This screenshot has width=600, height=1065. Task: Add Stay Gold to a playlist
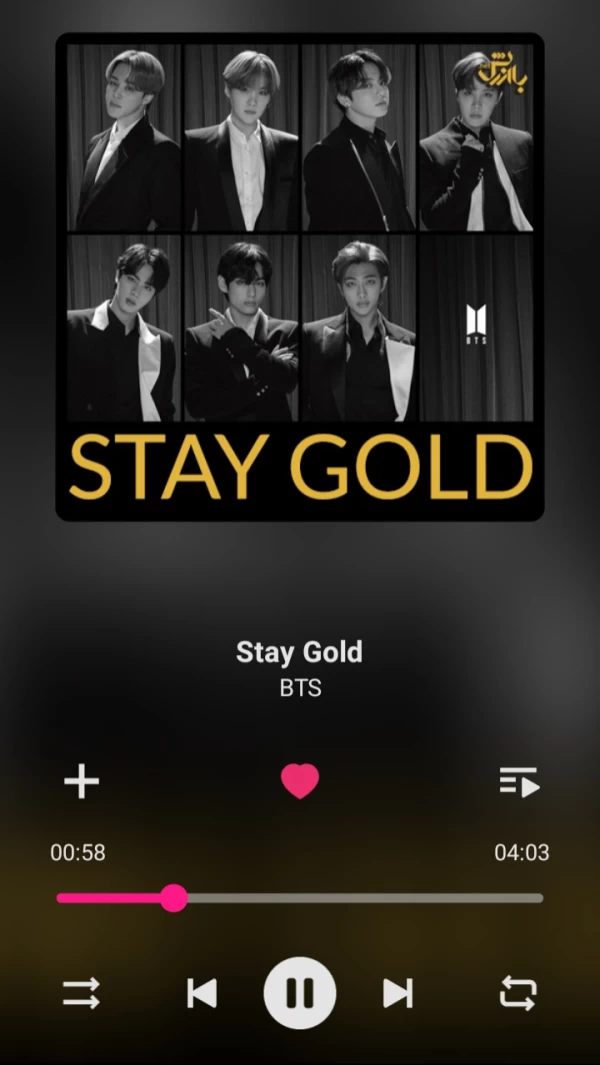[x=81, y=781]
